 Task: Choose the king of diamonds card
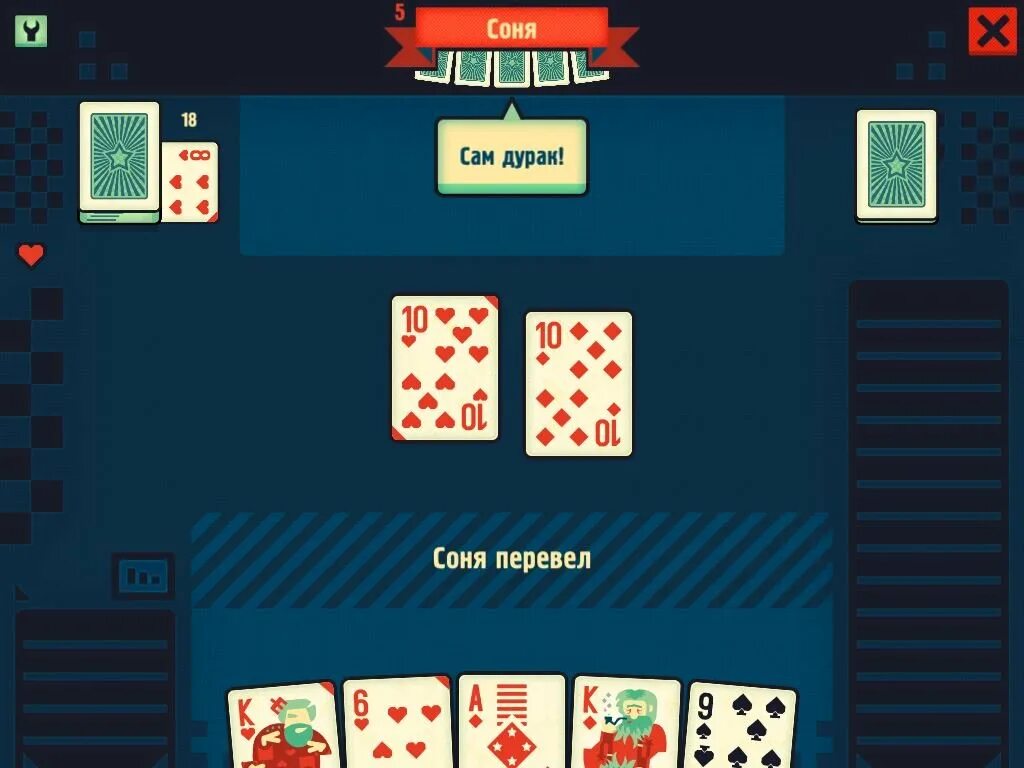[x=627, y=724]
